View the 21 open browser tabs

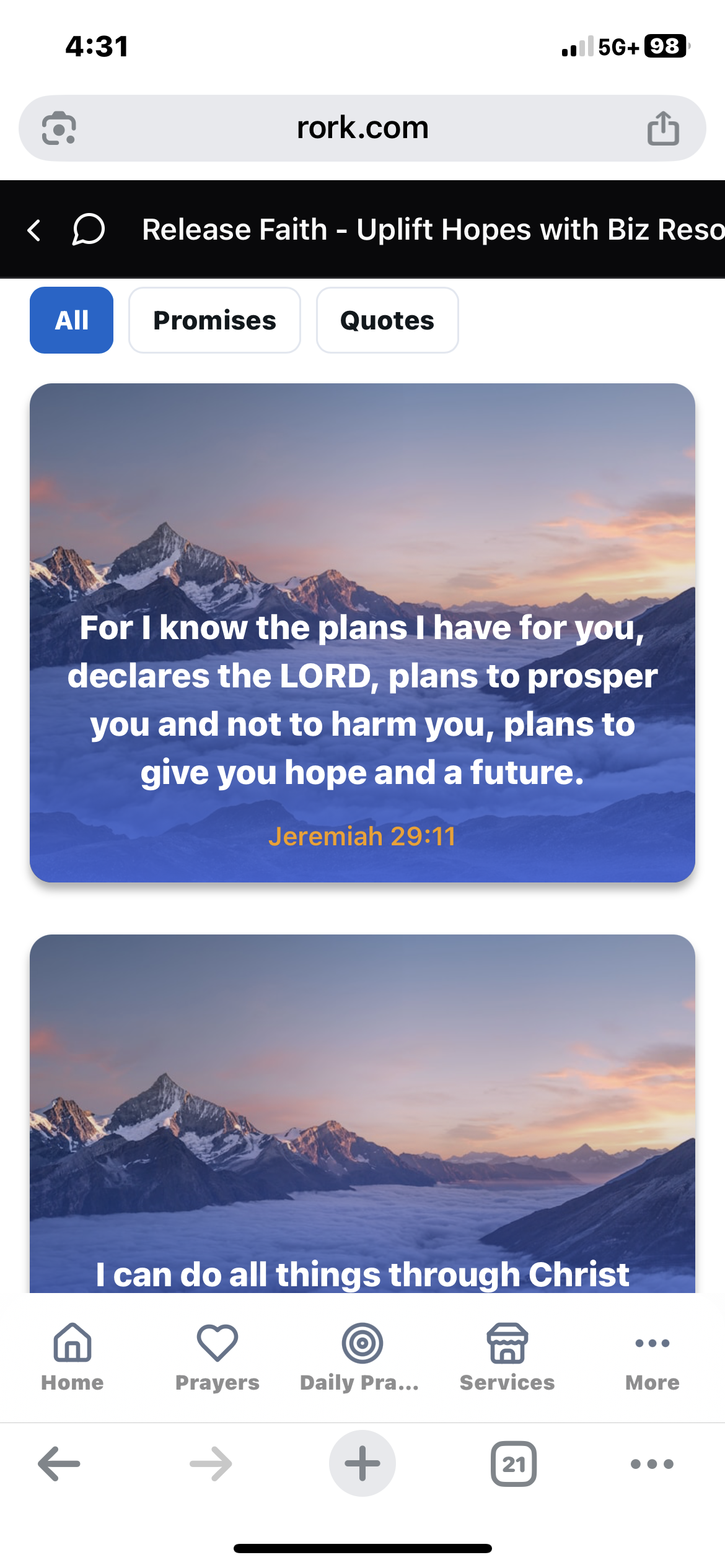coord(513,1464)
